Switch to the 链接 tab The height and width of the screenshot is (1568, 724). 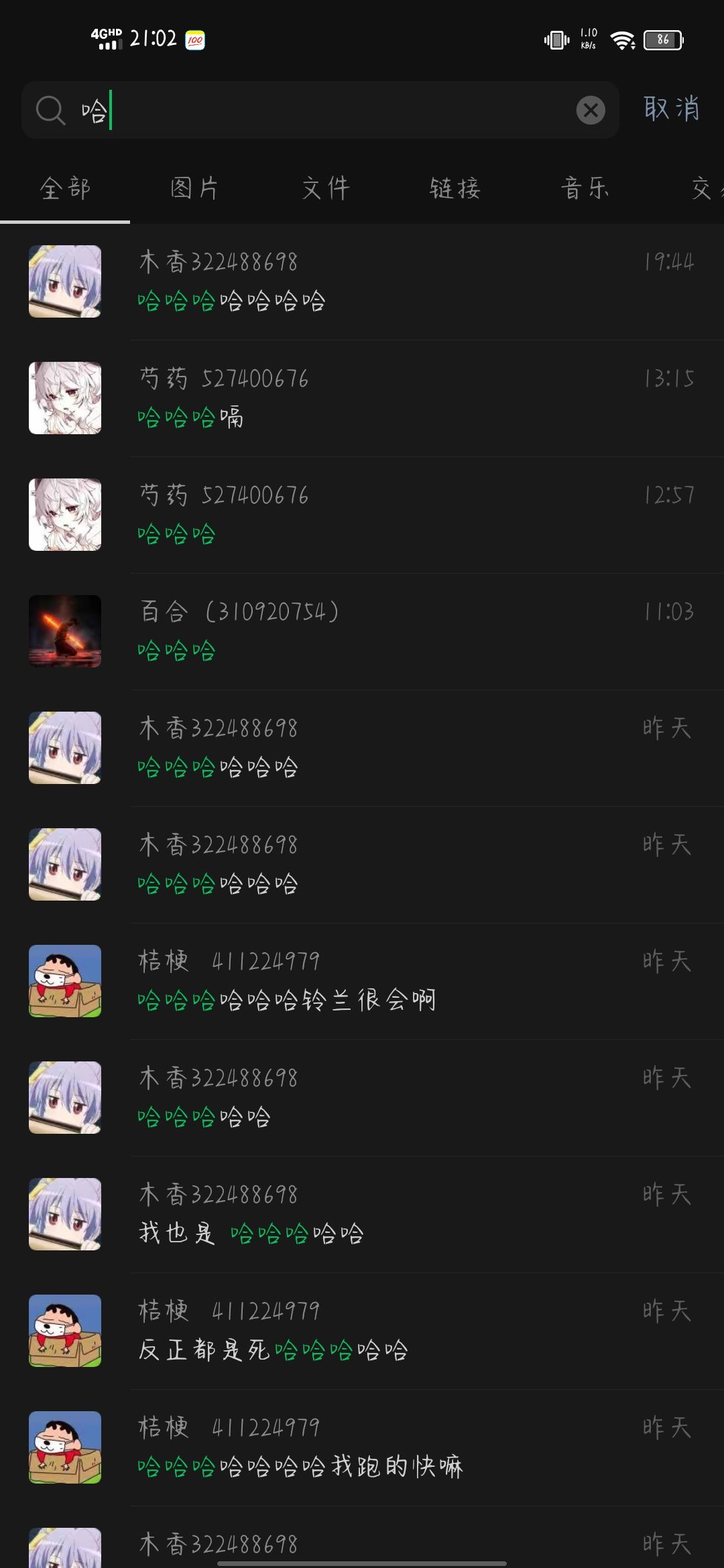point(454,189)
